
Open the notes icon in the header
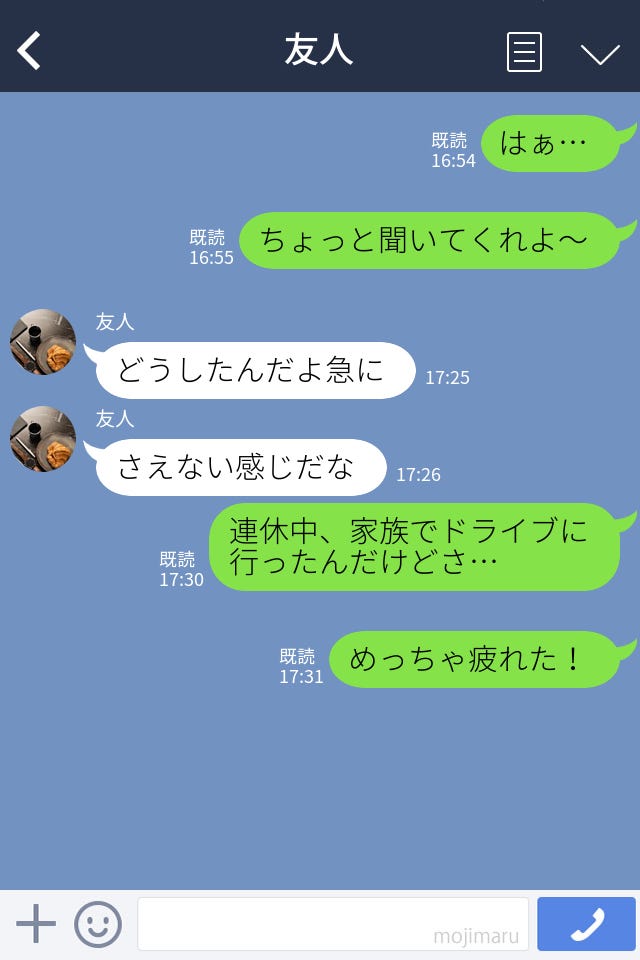point(524,52)
